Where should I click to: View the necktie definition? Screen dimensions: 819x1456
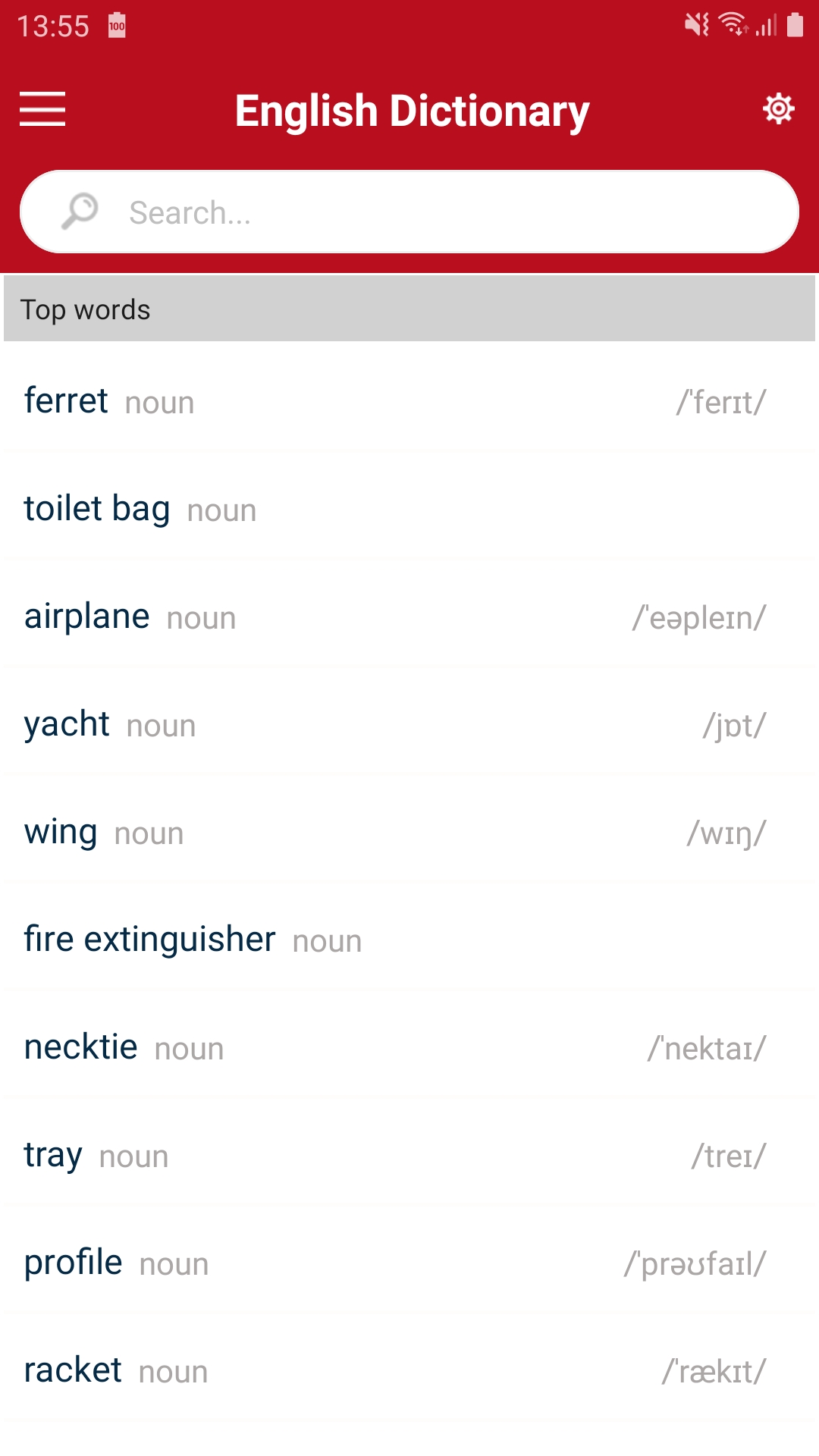81,1047
